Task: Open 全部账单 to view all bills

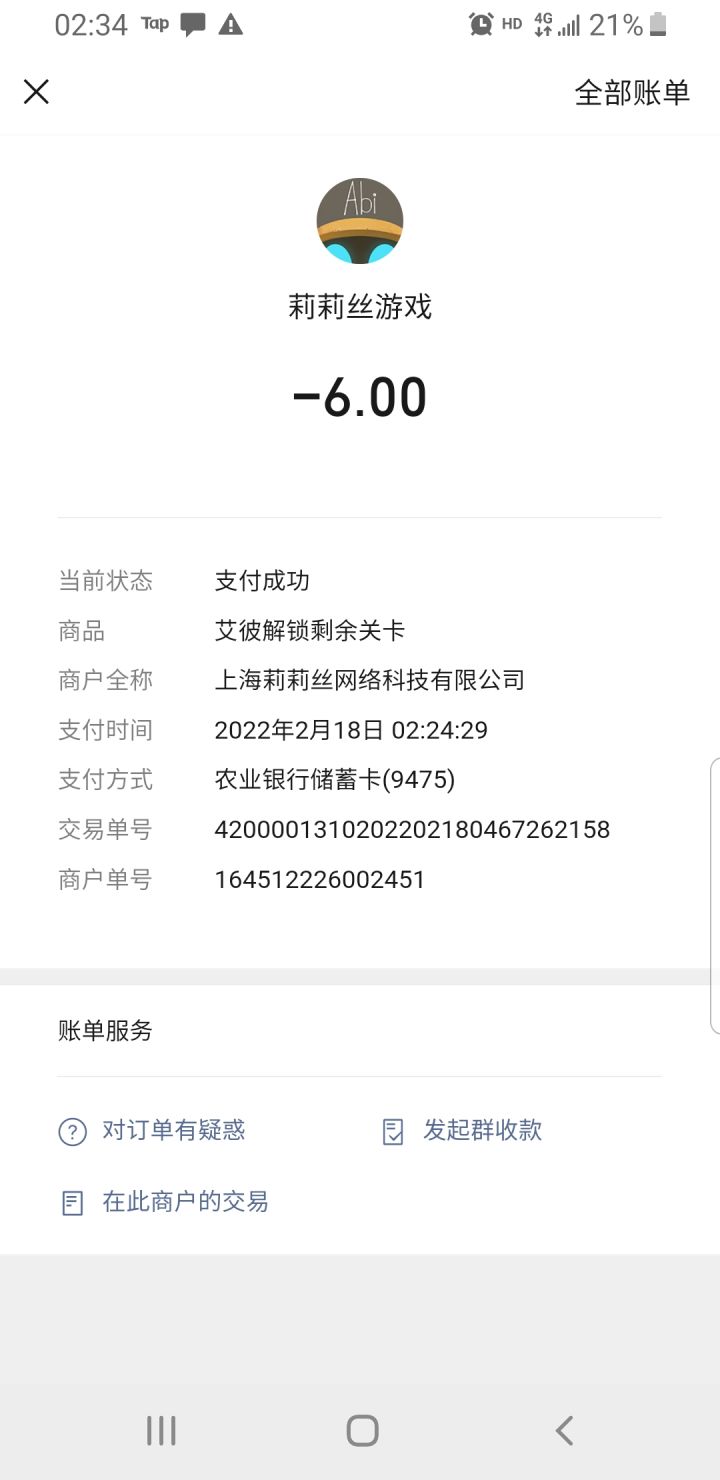Action: pos(631,91)
